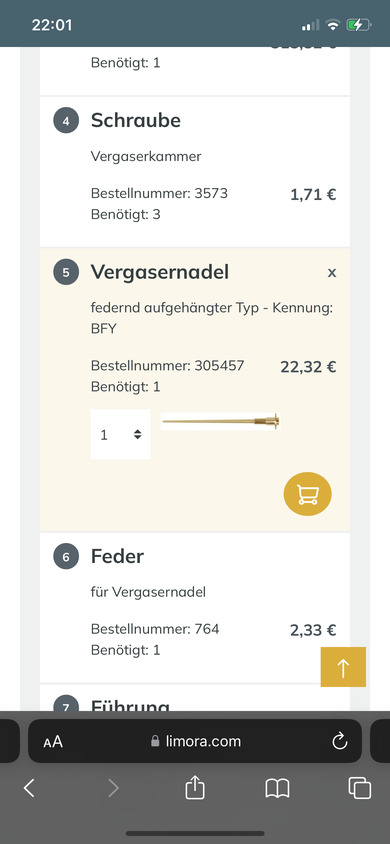Close the expanded Vergasernadel item
Viewport: 390px width, 844px height.
pyautogui.click(x=332, y=273)
